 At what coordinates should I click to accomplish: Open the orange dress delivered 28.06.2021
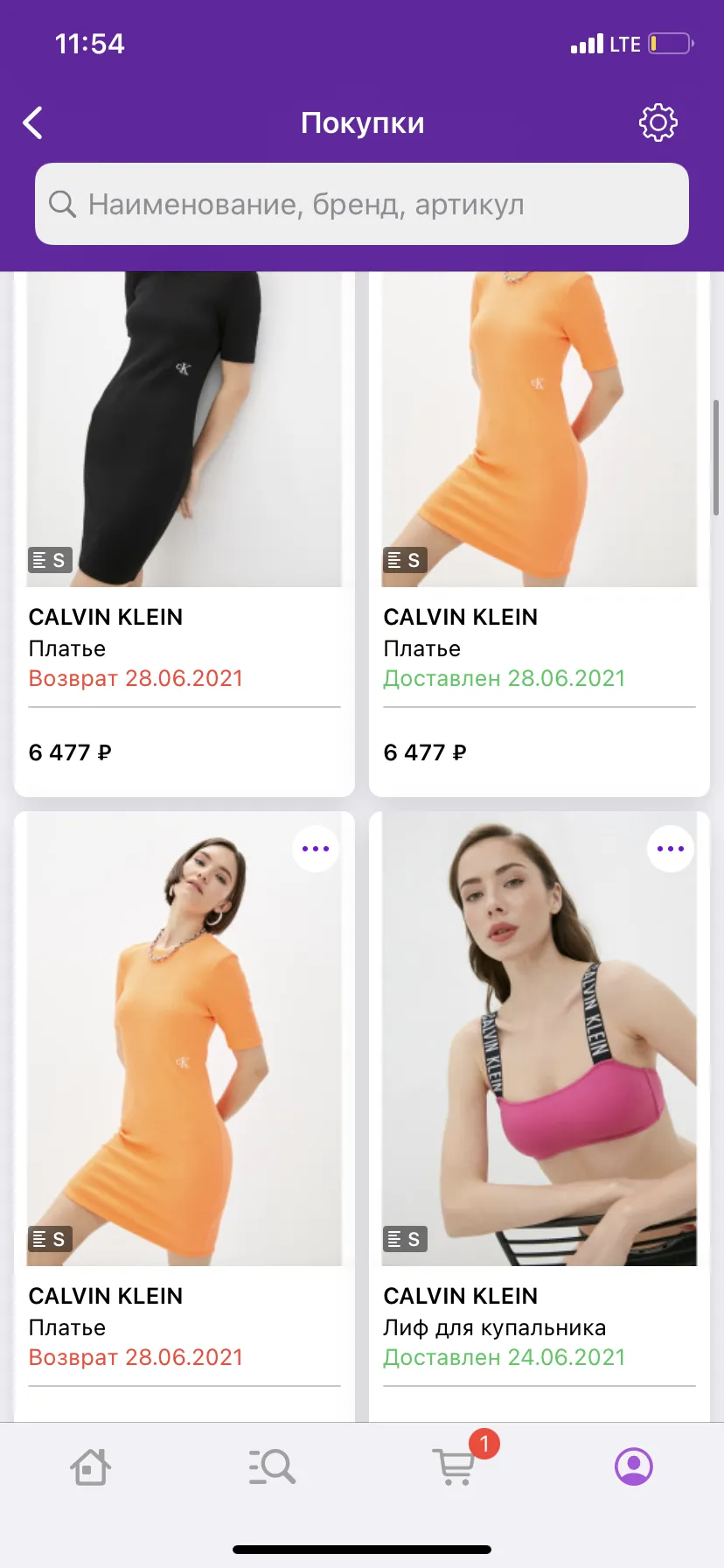tap(540, 534)
